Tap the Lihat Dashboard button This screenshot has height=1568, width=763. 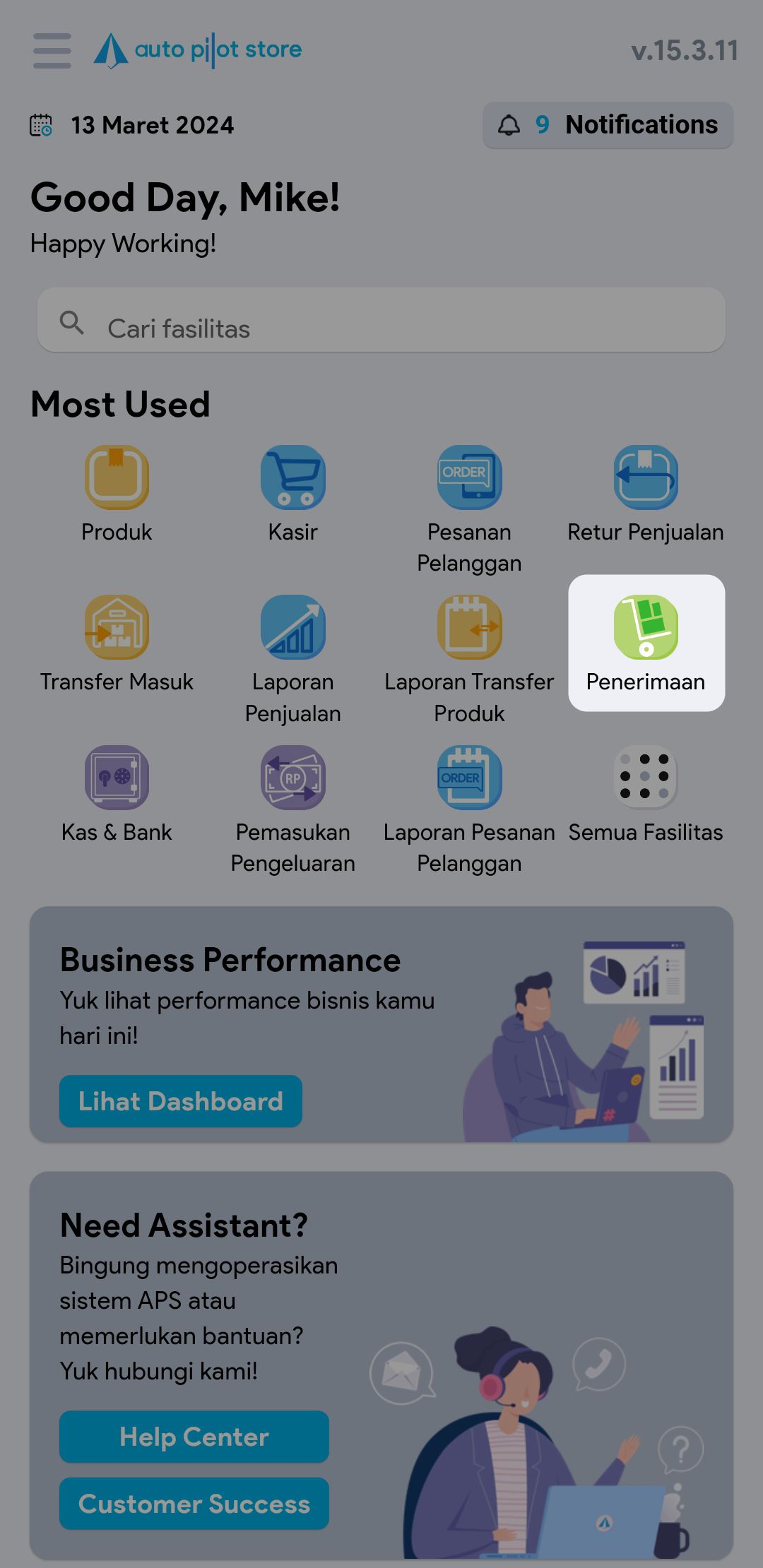pos(181,1101)
